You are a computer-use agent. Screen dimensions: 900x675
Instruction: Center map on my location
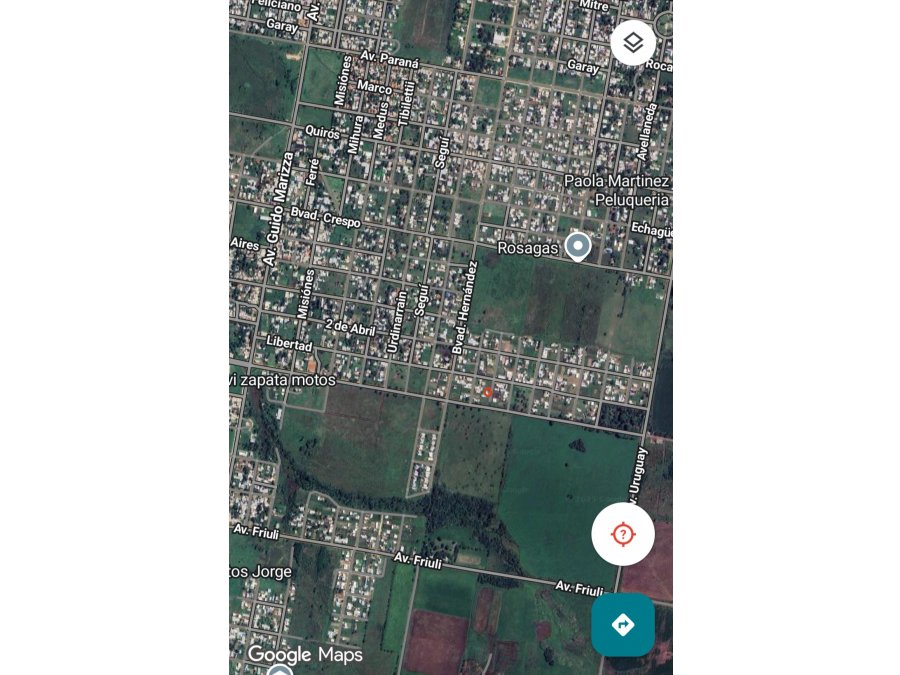coord(622,534)
